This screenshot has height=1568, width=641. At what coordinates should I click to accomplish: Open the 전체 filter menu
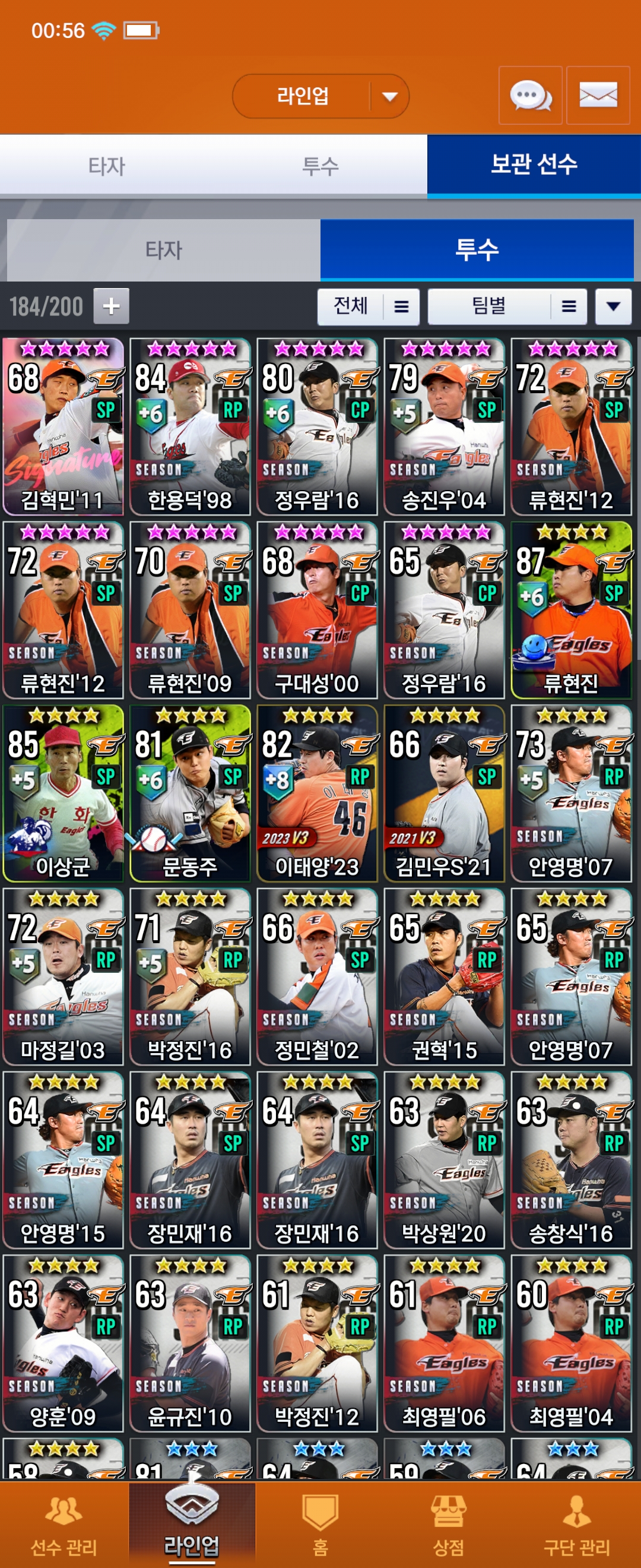tap(368, 306)
